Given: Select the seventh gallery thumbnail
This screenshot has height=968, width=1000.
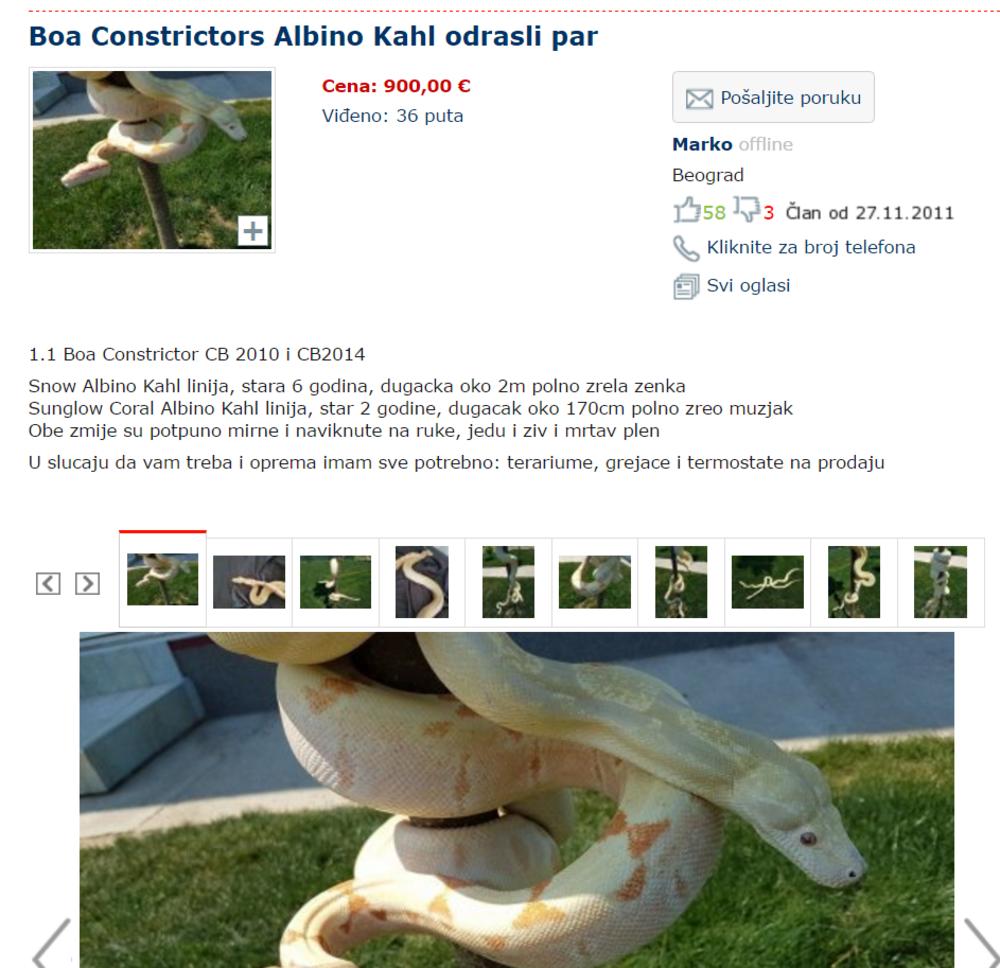Looking at the screenshot, I should coord(681,582).
